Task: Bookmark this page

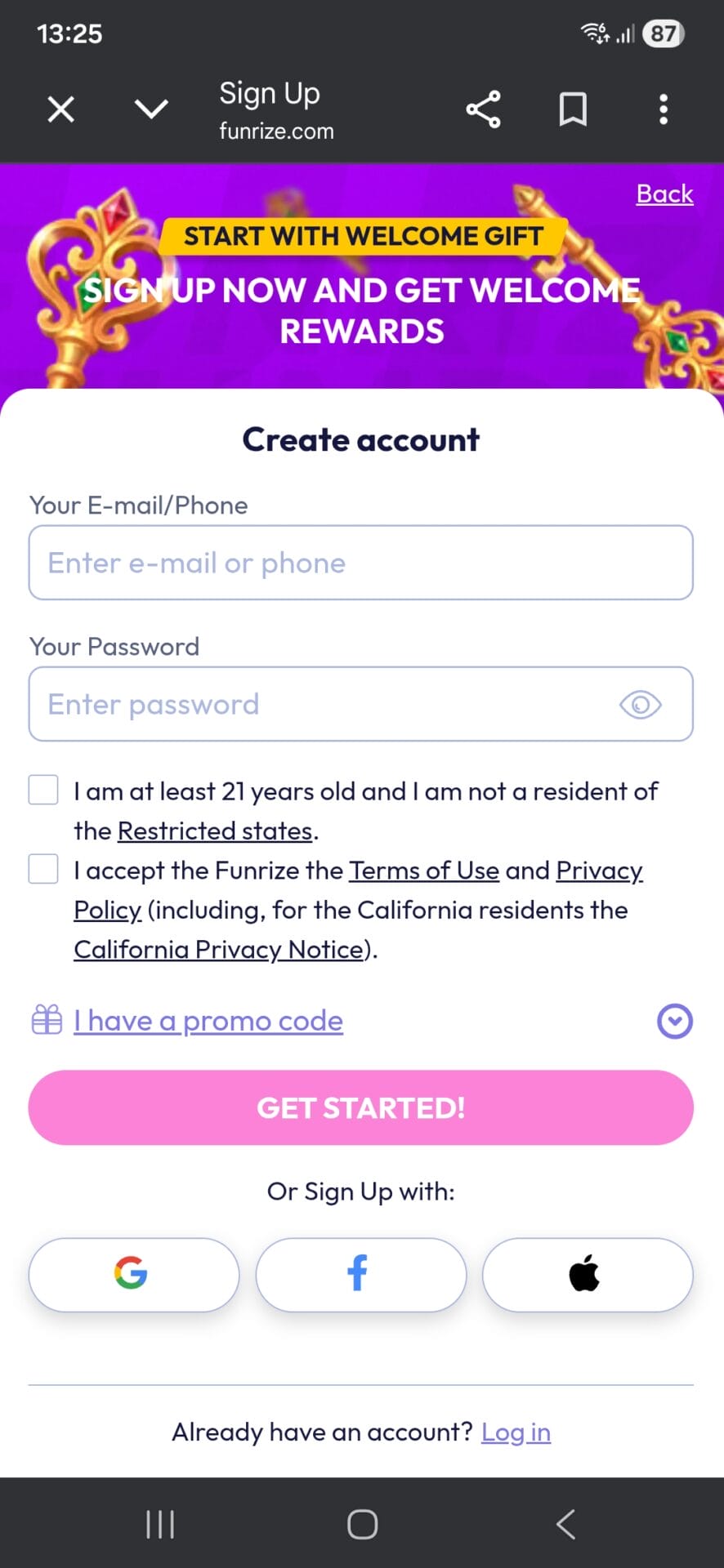Action: click(x=573, y=109)
